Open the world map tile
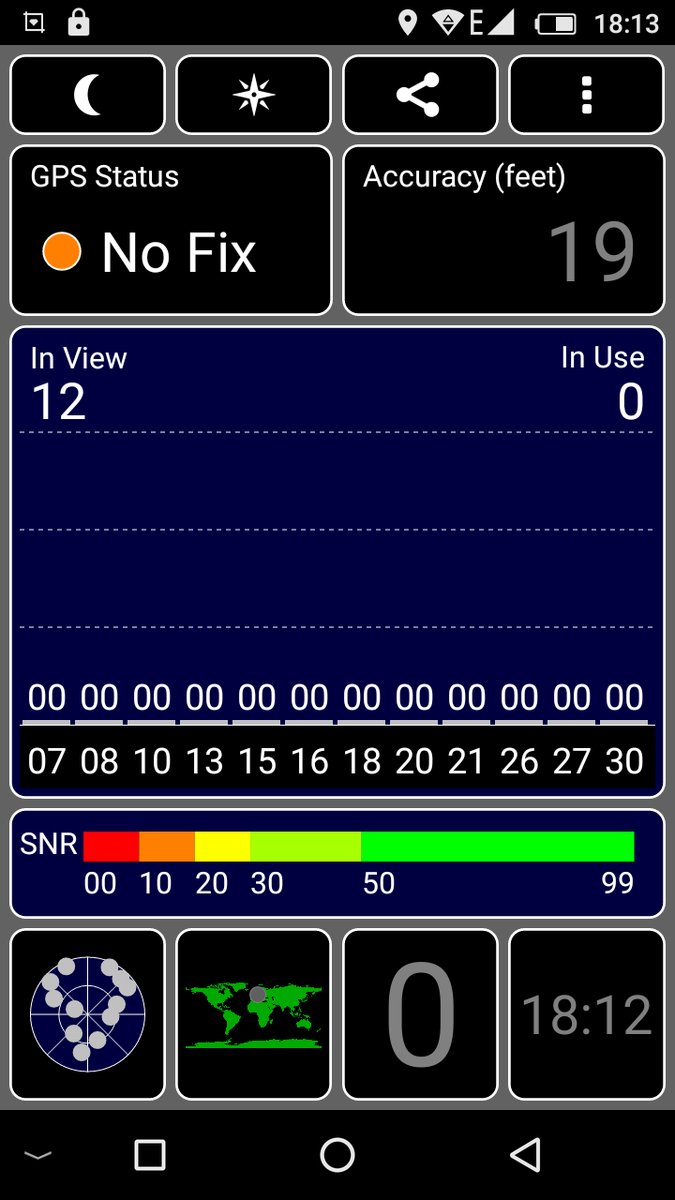This screenshot has height=1200, width=675. coord(253,1014)
